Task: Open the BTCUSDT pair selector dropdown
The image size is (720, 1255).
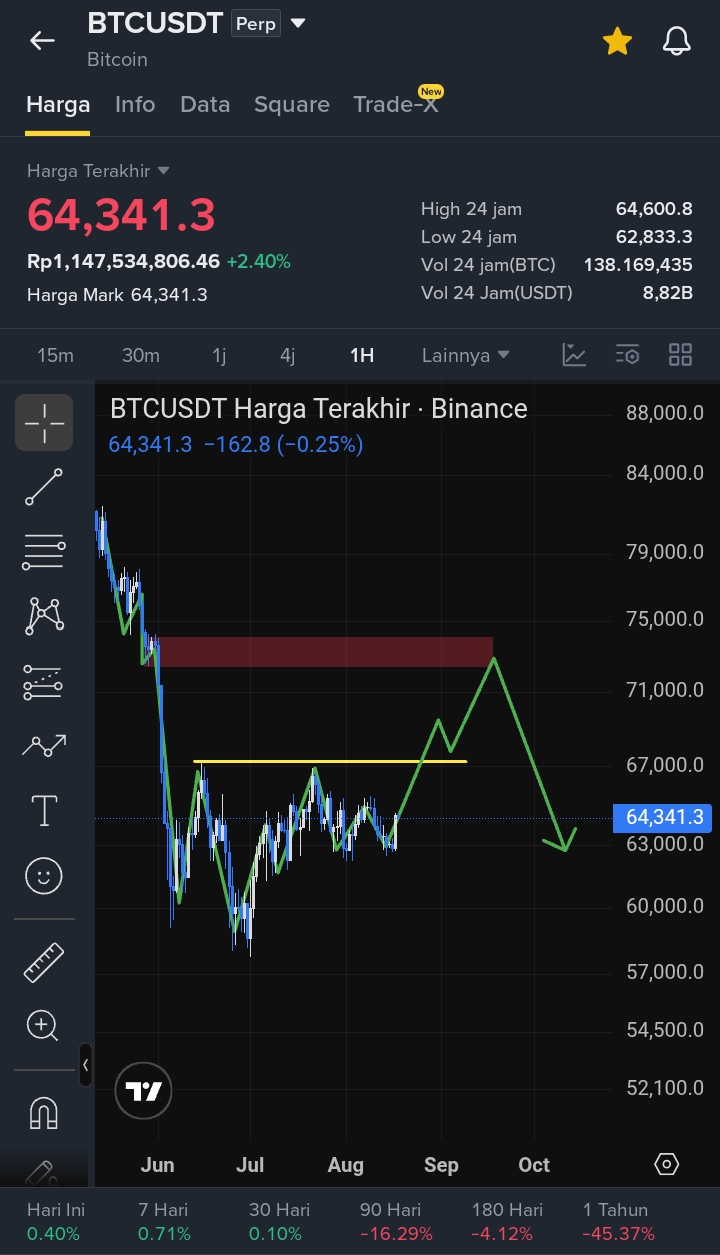Action: pyautogui.click(x=298, y=23)
